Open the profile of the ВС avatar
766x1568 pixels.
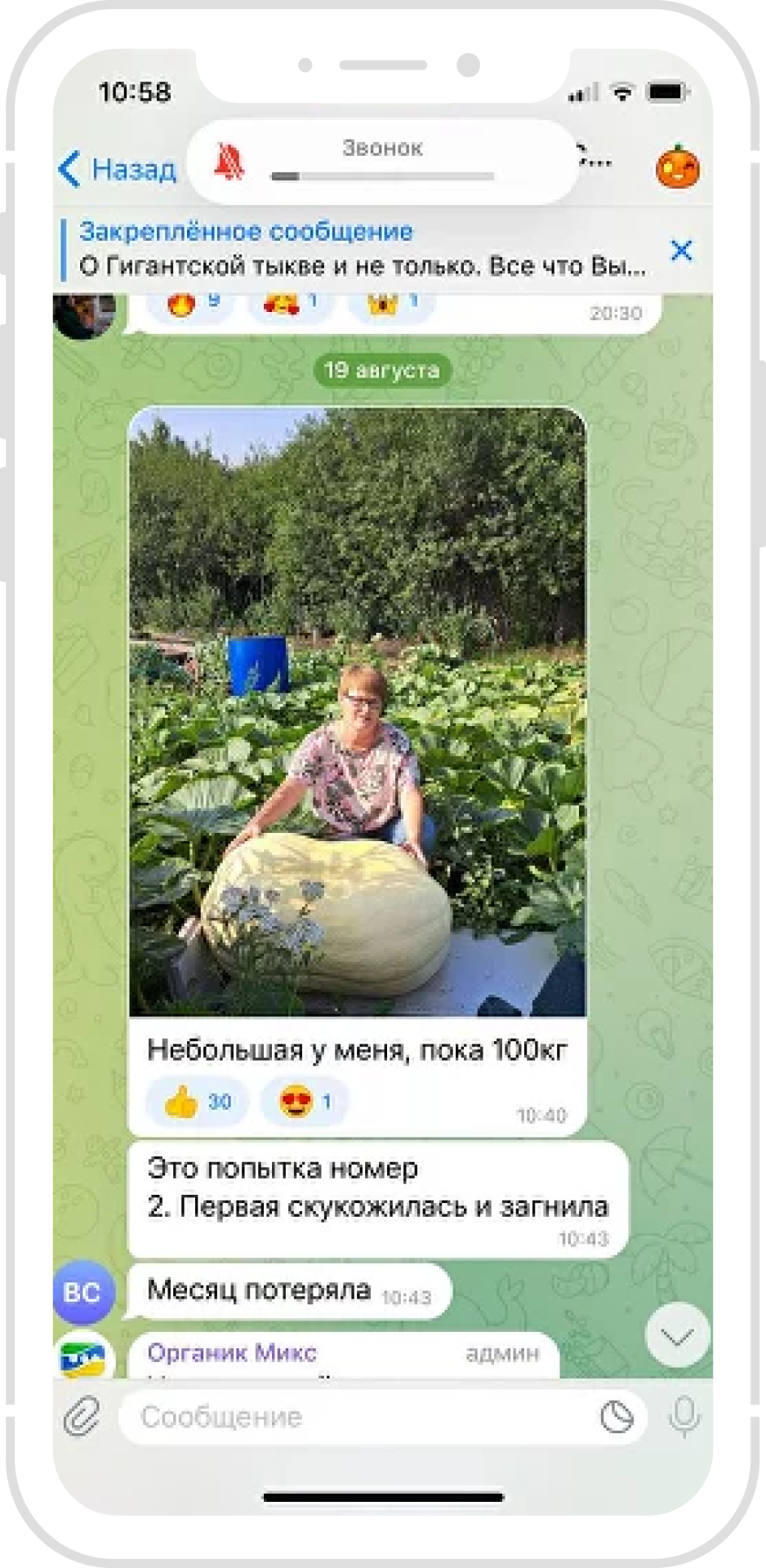pos(82,1292)
